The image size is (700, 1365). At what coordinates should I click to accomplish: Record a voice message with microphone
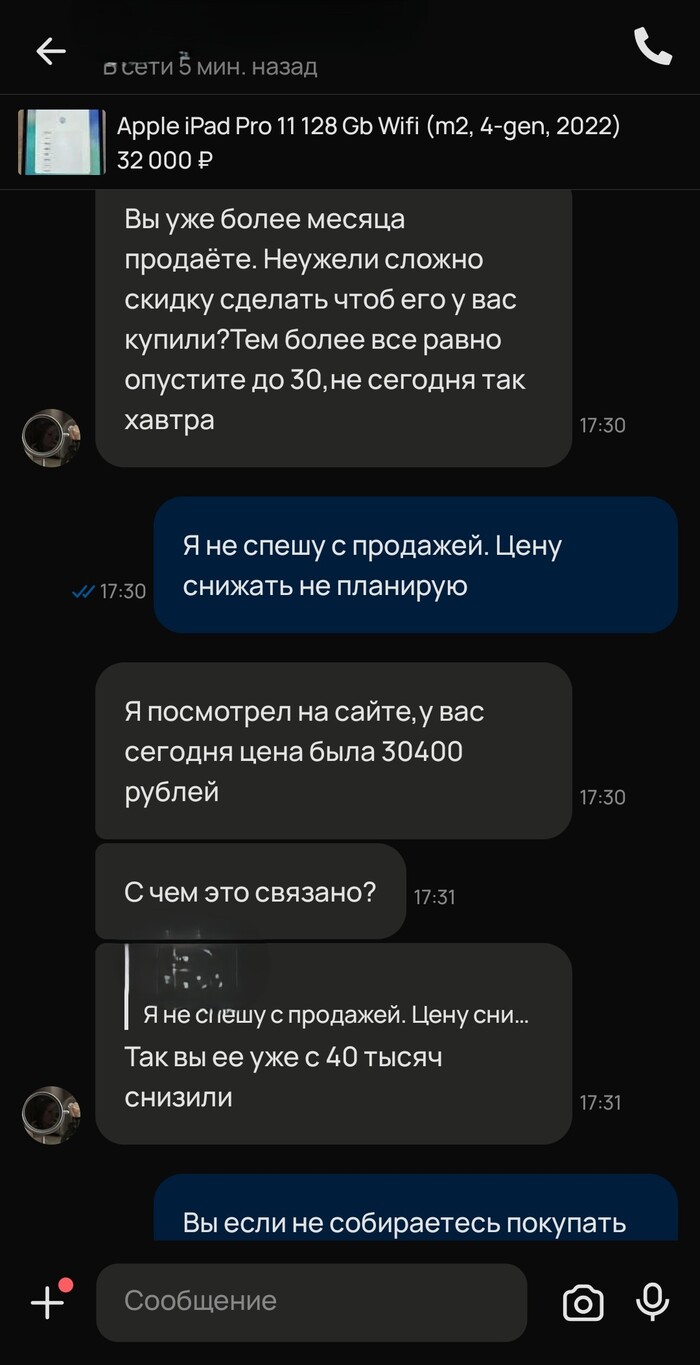coord(652,1302)
